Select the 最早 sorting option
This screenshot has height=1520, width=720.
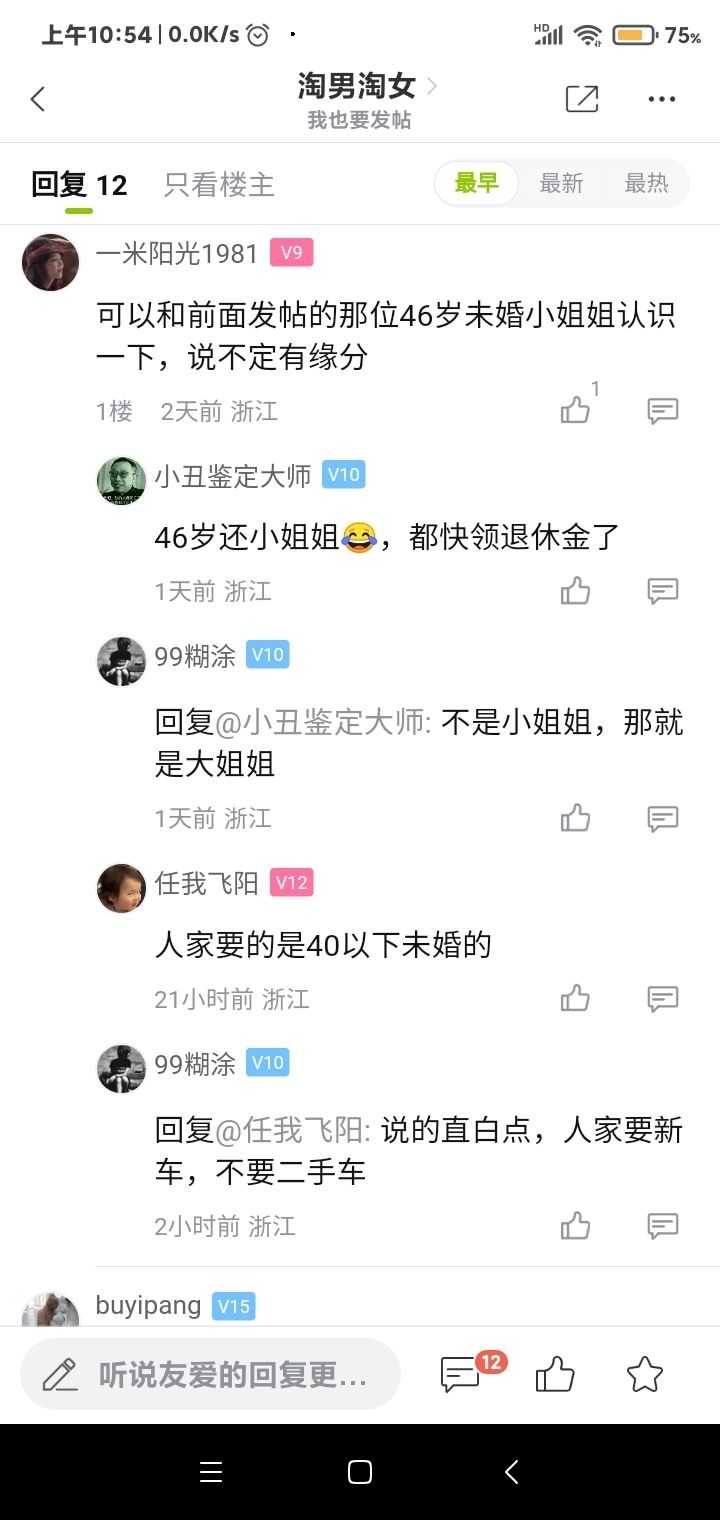477,184
